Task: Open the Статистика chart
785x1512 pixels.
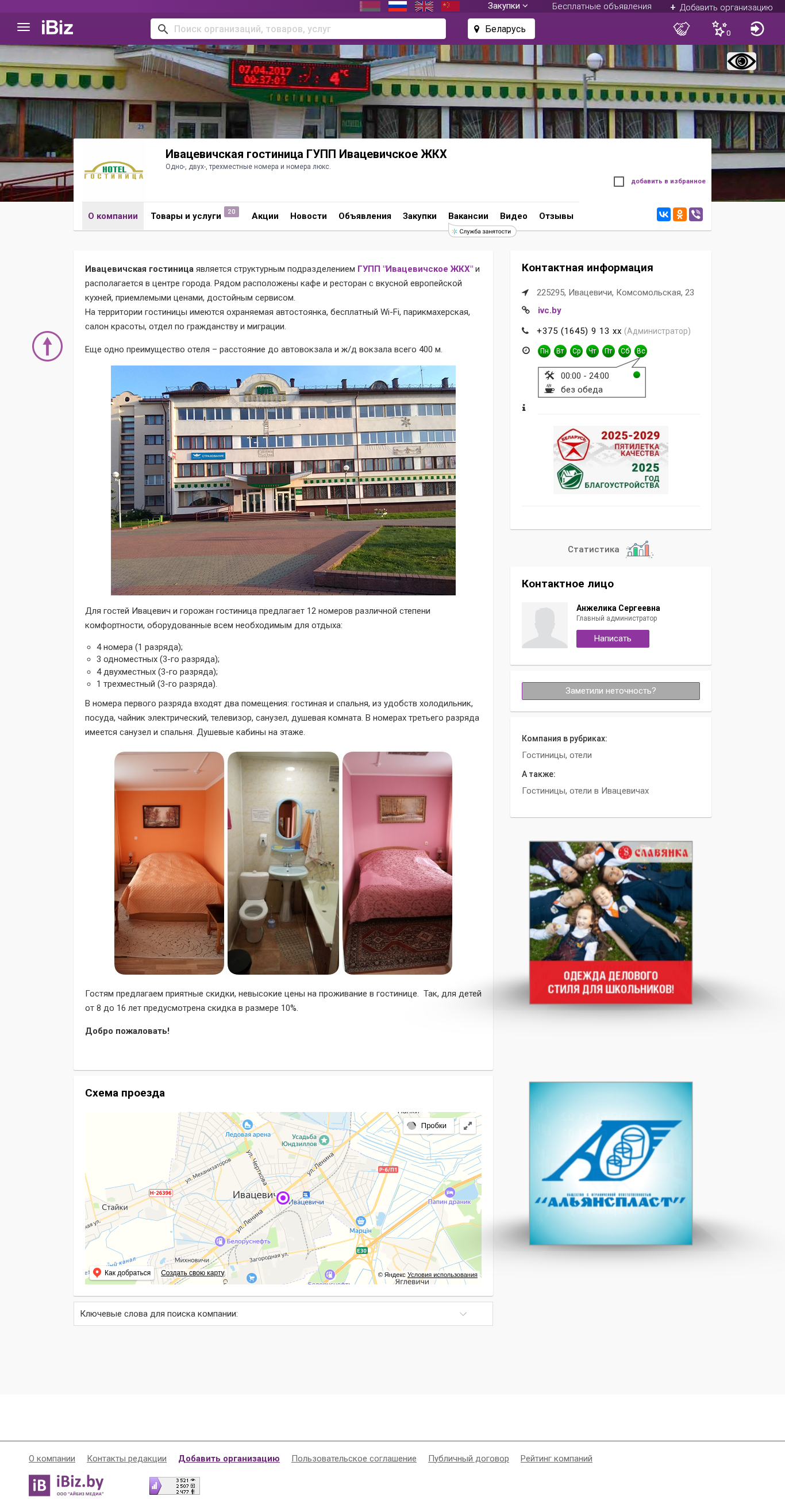Action: point(610,549)
